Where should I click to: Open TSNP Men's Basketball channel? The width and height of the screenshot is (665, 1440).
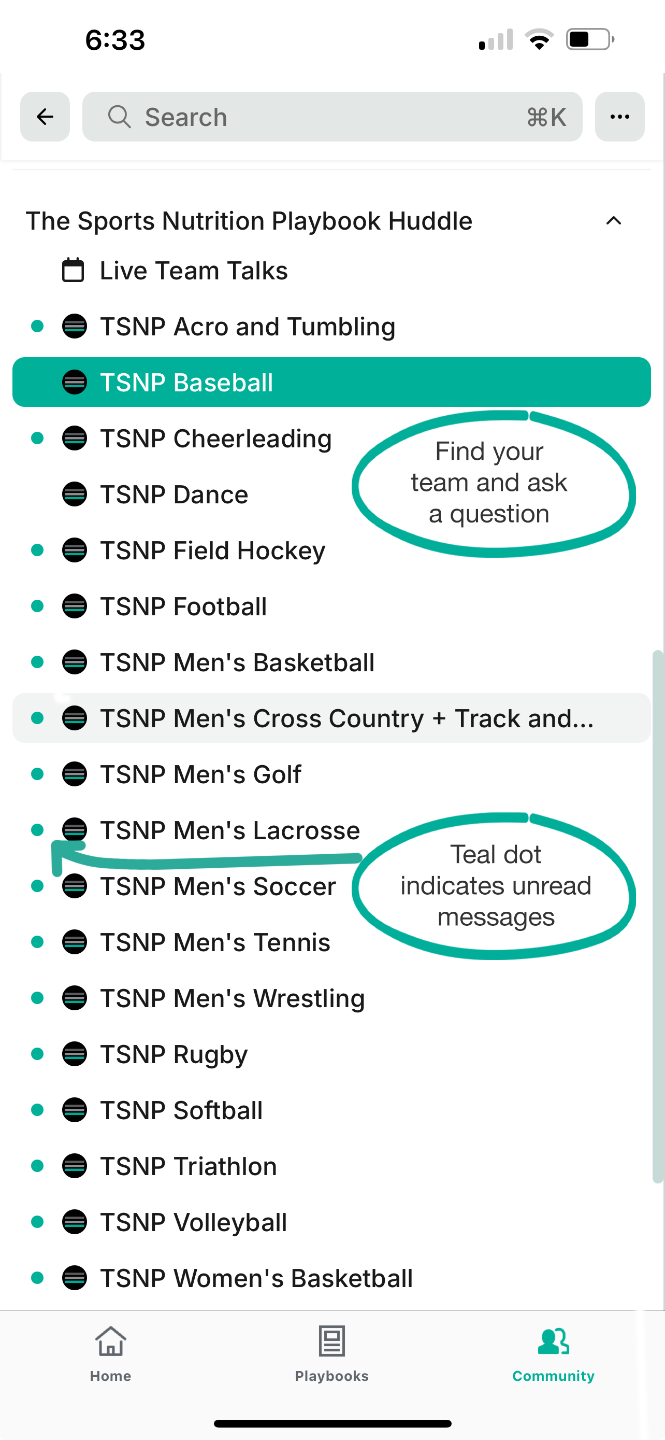[x=237, y=663]
